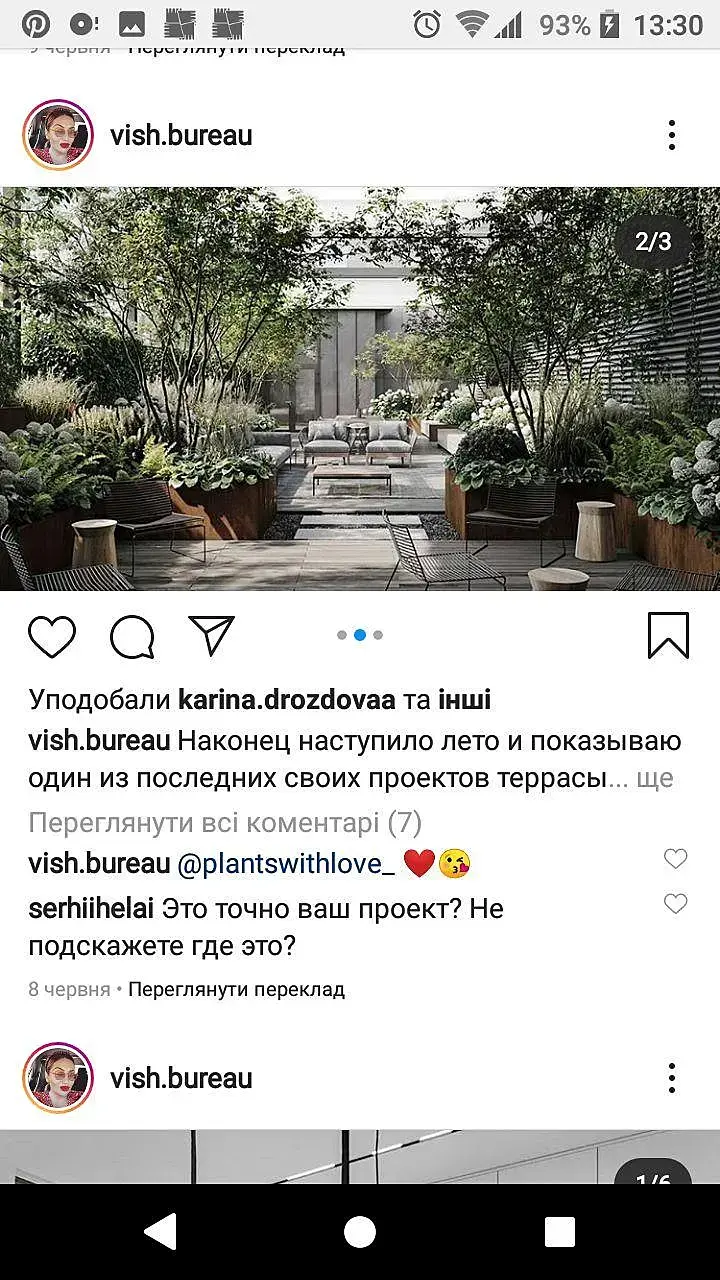720x1280 pixels.
Task: Go back with the system back button
Action: 161,1232
